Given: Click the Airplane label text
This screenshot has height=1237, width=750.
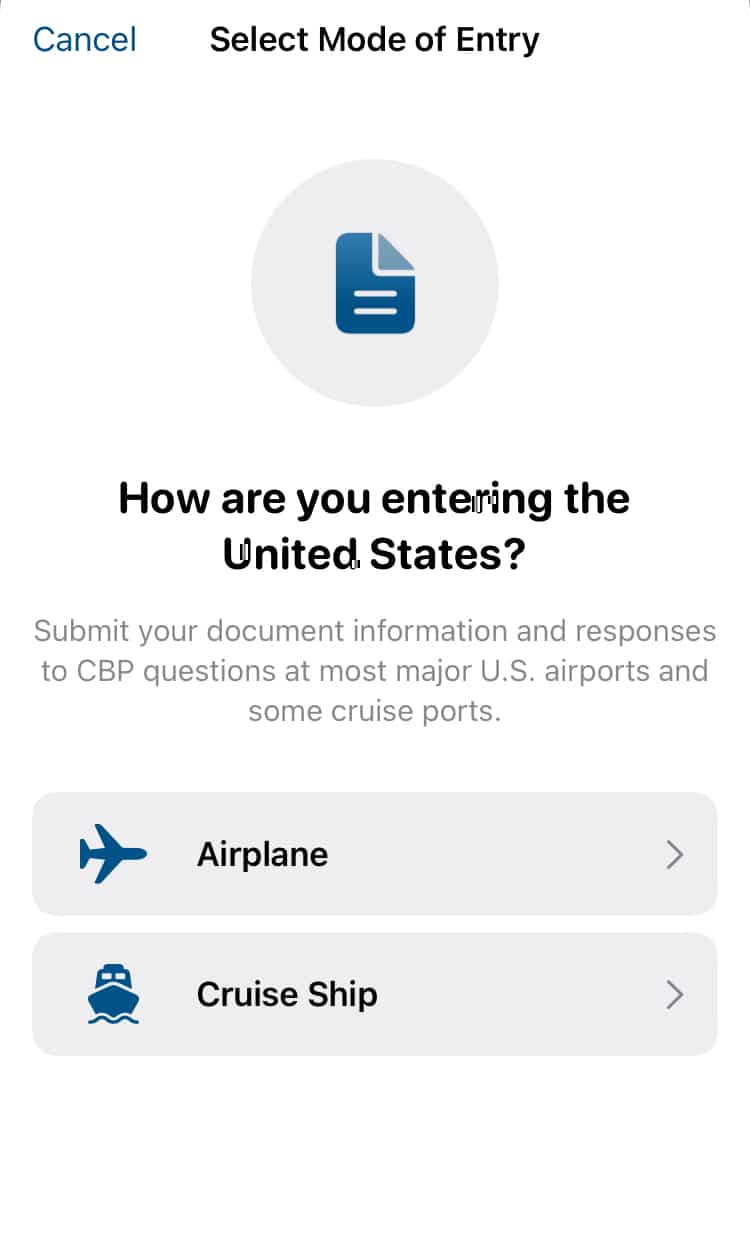Looking at the screenshot, I should point(262,854).
